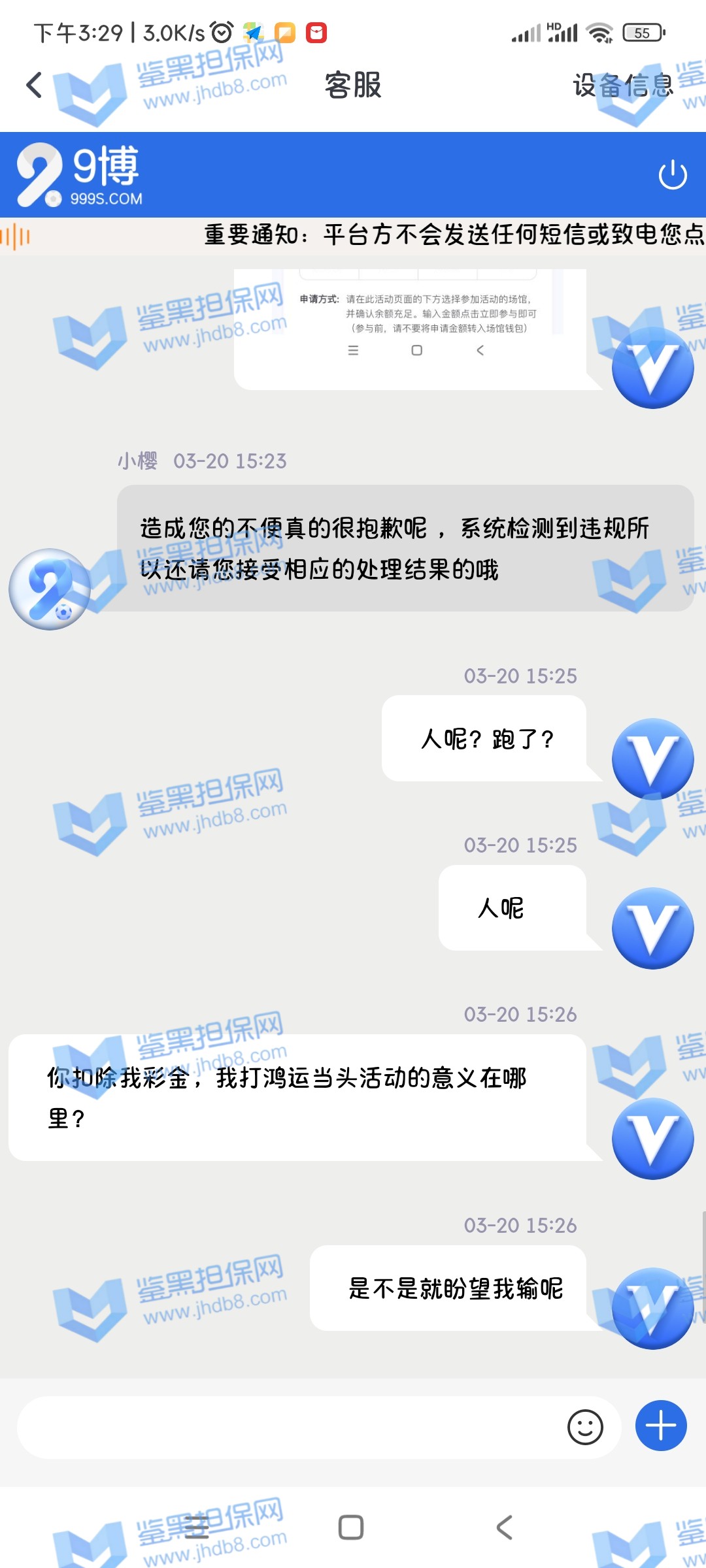
Task: Open the system recent apps menu
Action: click(196, 1527)
